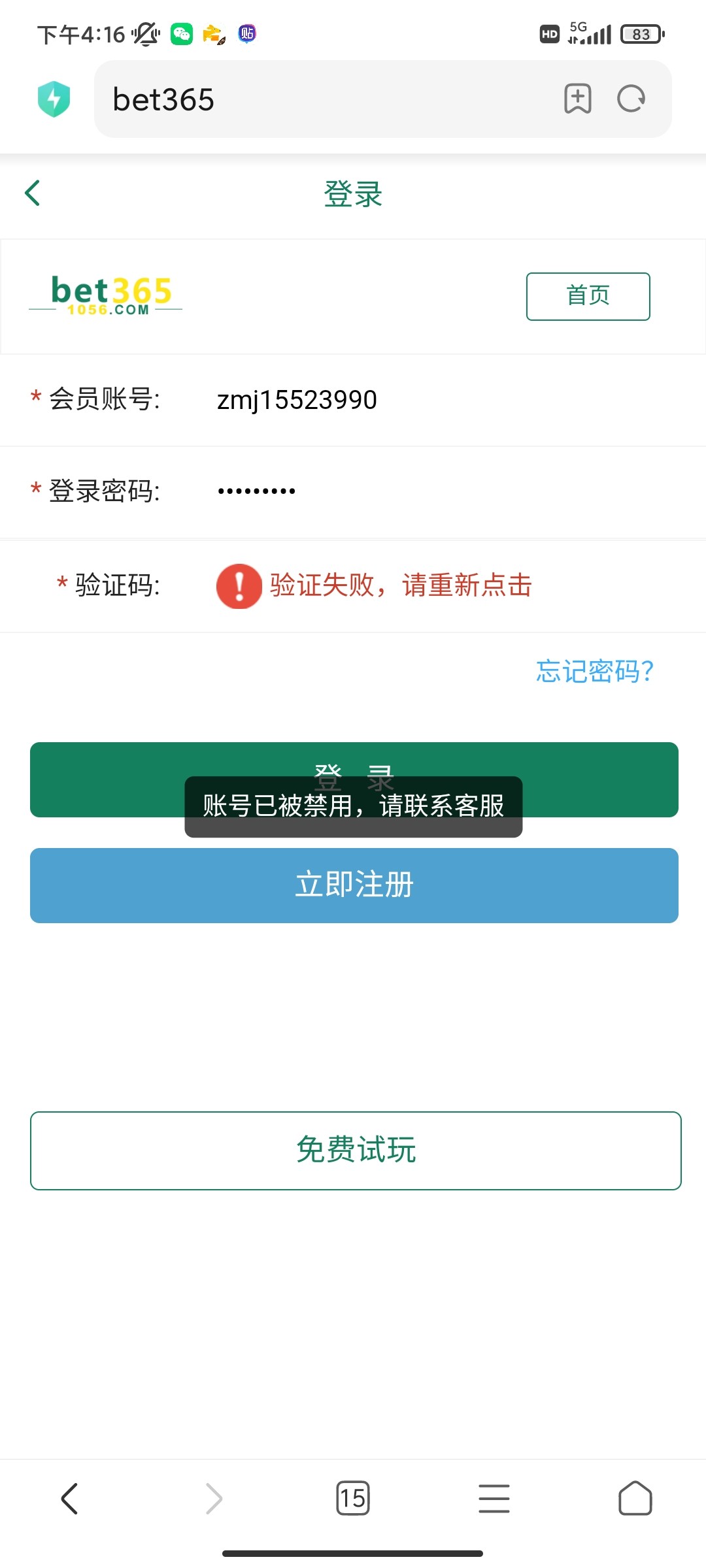This screenshot has height=1568, width=706.
Task: Bookmark this page in browser
Action: (577, 99)
